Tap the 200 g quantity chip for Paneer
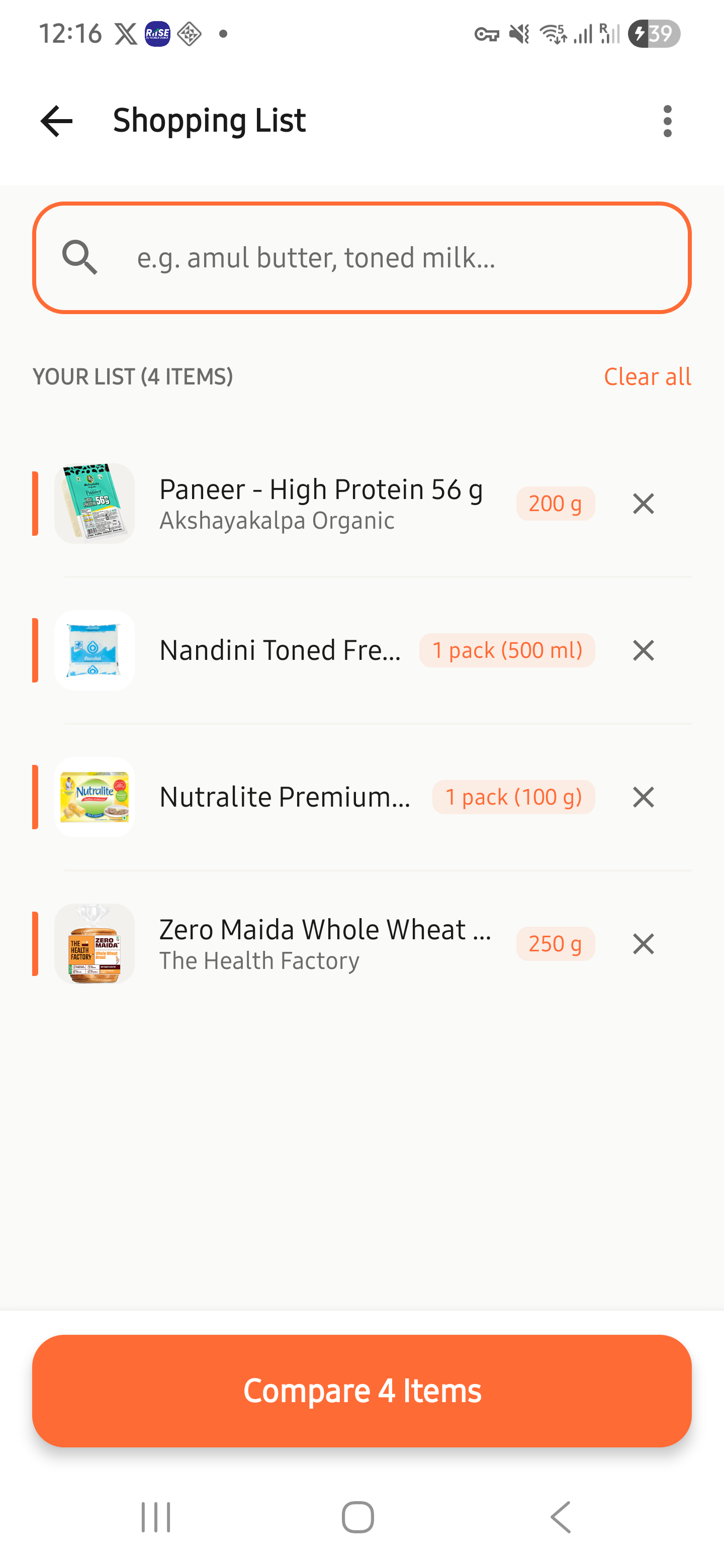The width and height of the screenshot is (724, 1568). point(555,504)
